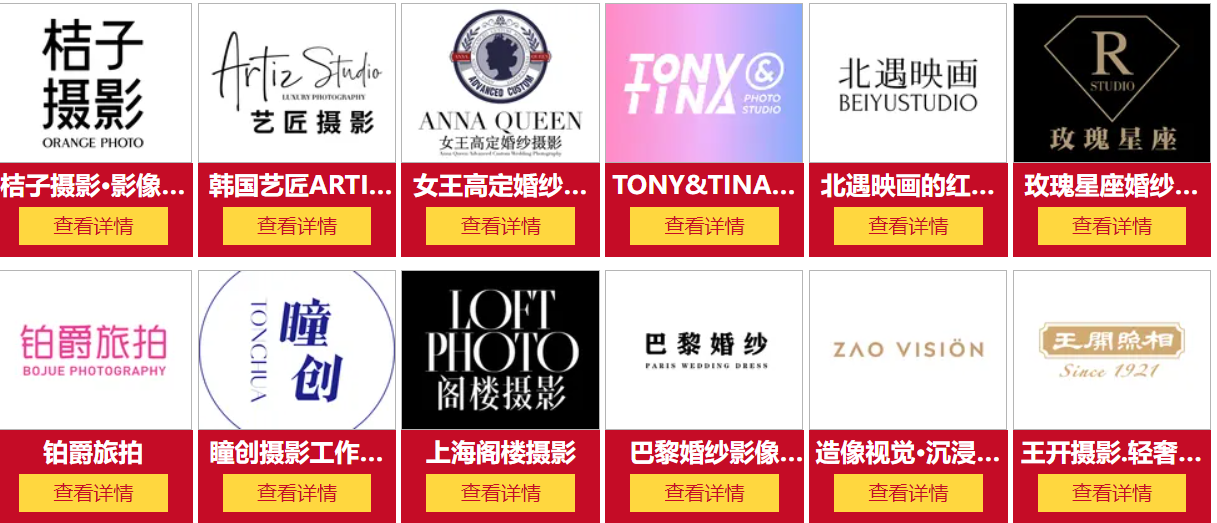The height and width of the screenshot is (523, 1217).
Task: Open the 北遇映画 Beiyu Studio tile
Action: 908,83
